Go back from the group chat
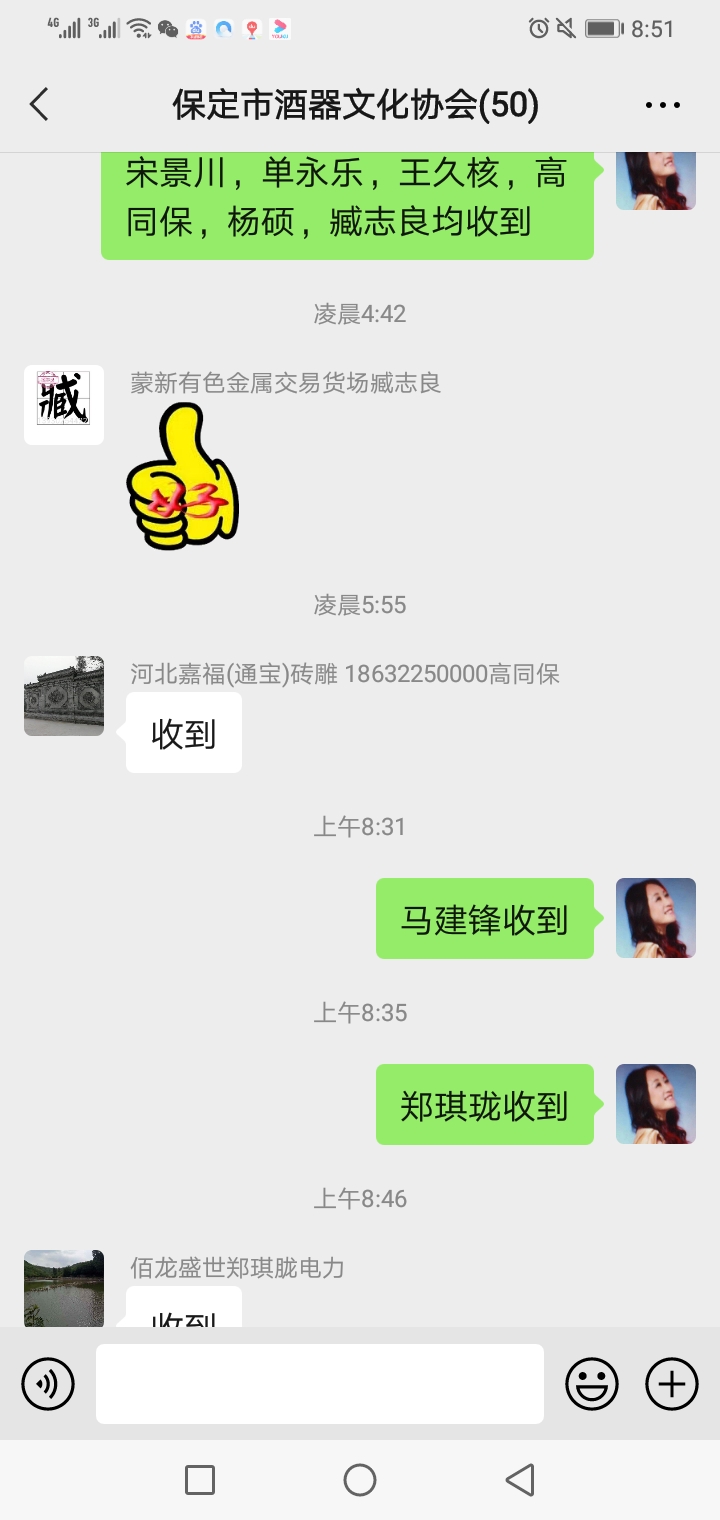This screenshot has height=1520, width=720. point(40,104)
